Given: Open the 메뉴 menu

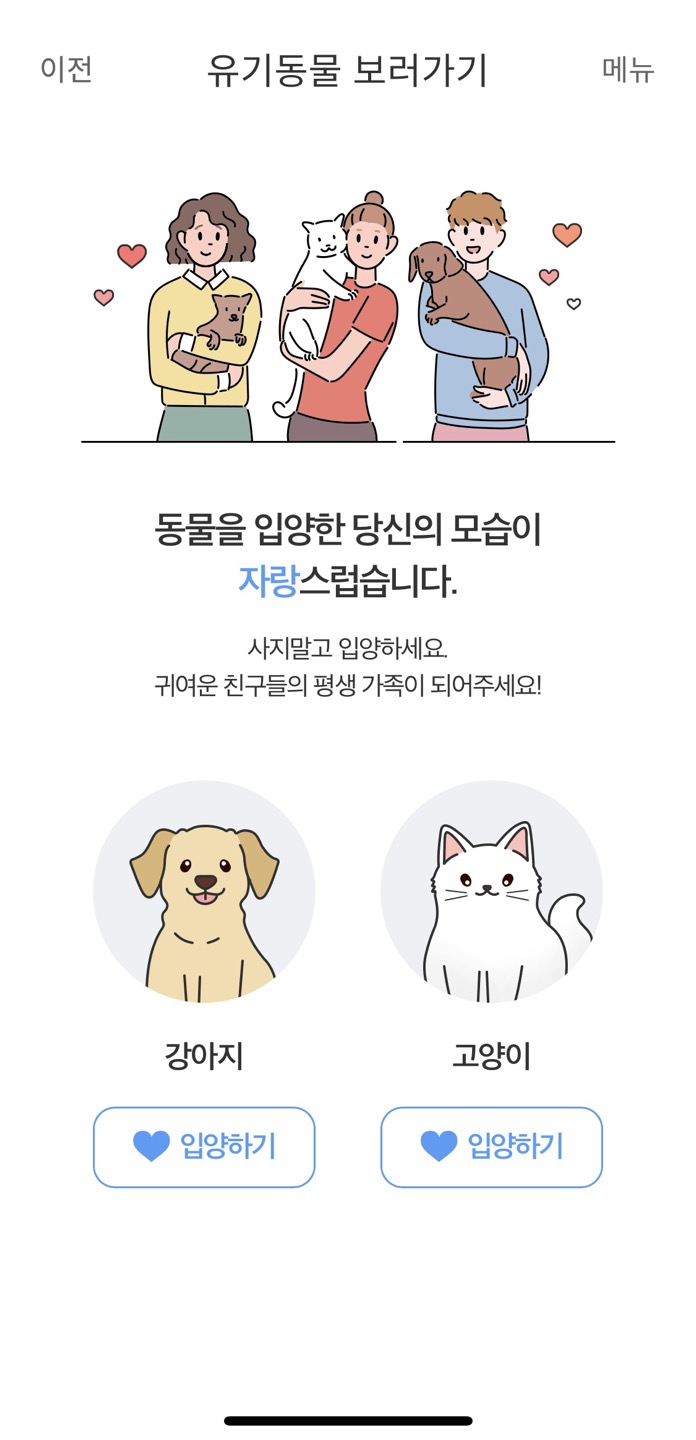Looking at the screenshot, I should point(628,70).
